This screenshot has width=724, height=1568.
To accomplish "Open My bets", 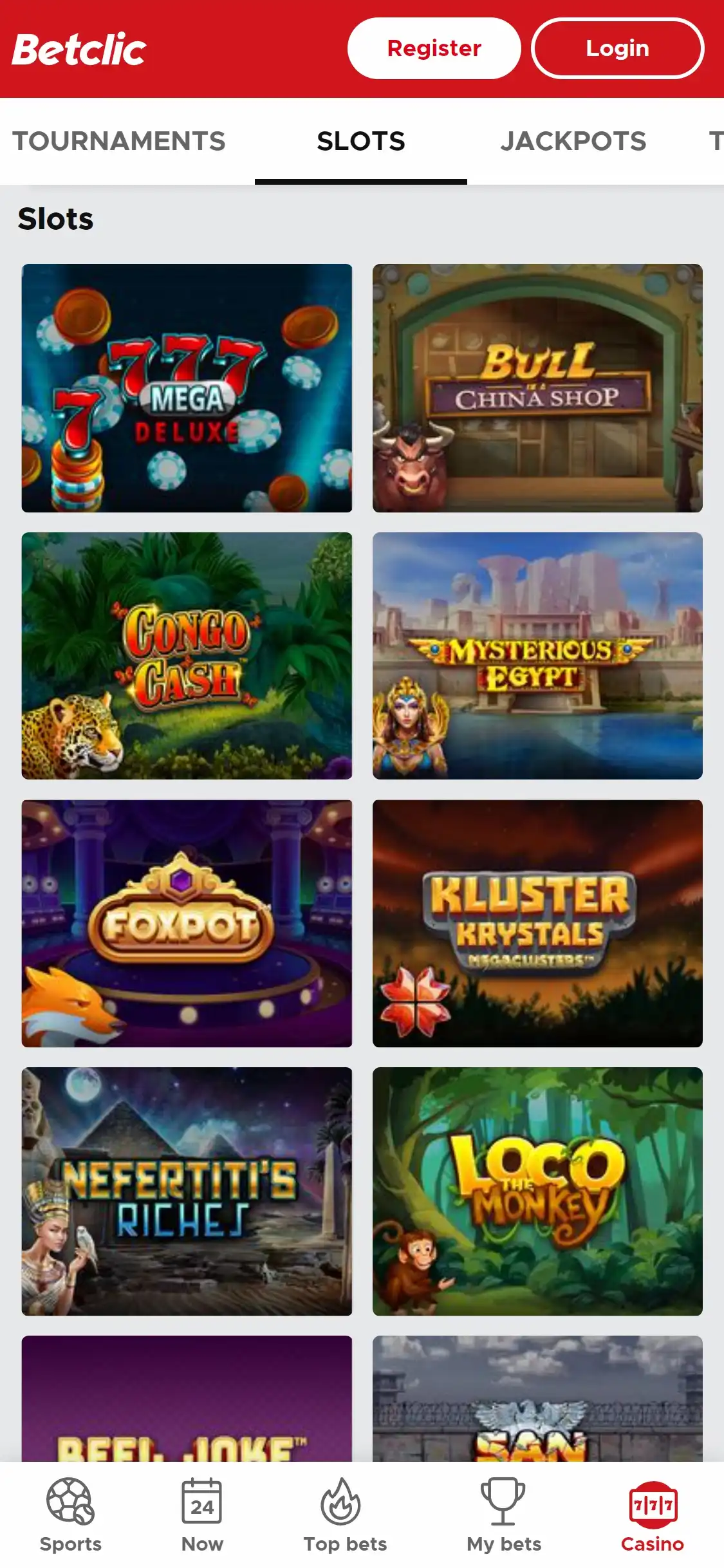I will [x=504, y=1515].
